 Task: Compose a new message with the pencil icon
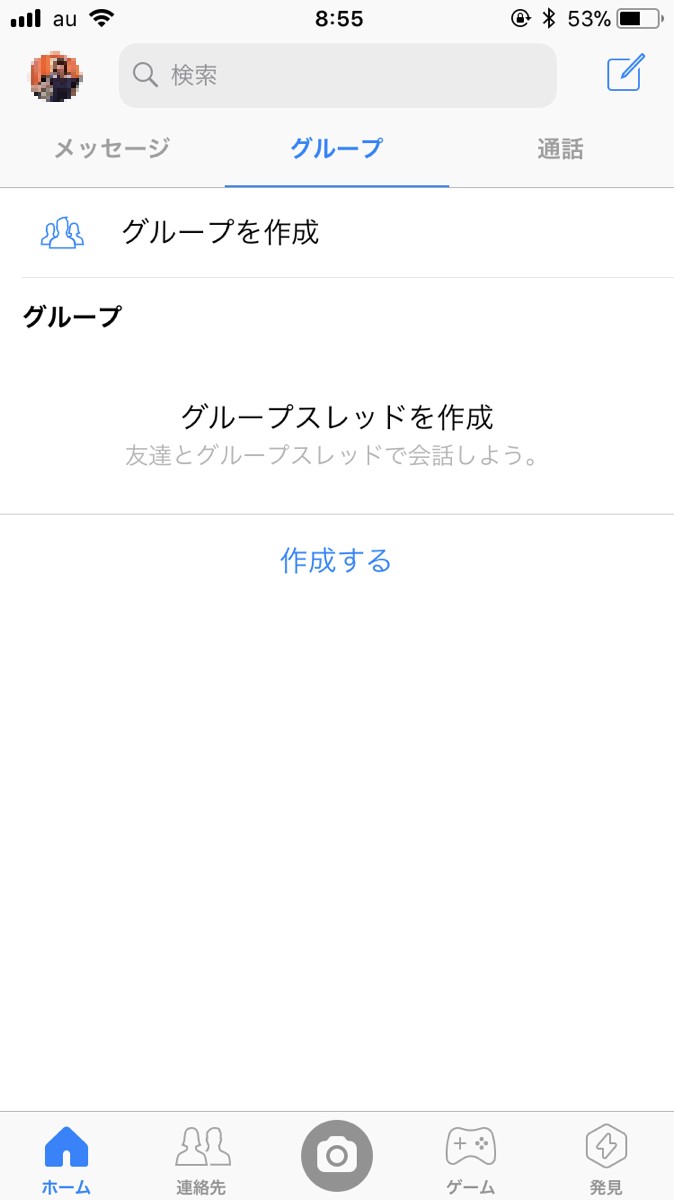pos(626,75)
